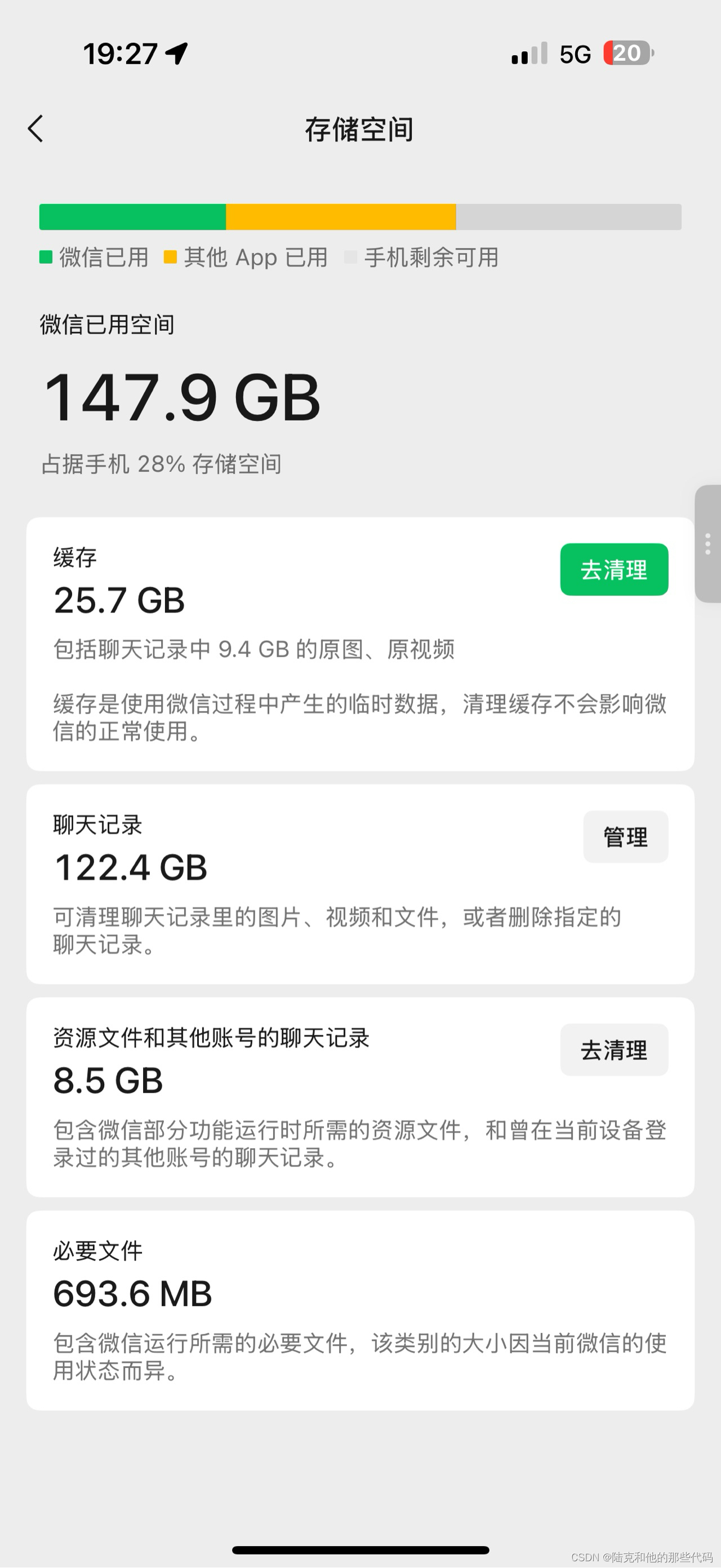Go back from the 存储空间 page
Image resolution: width=721 pixels, height=1568 pixels.
36,129
